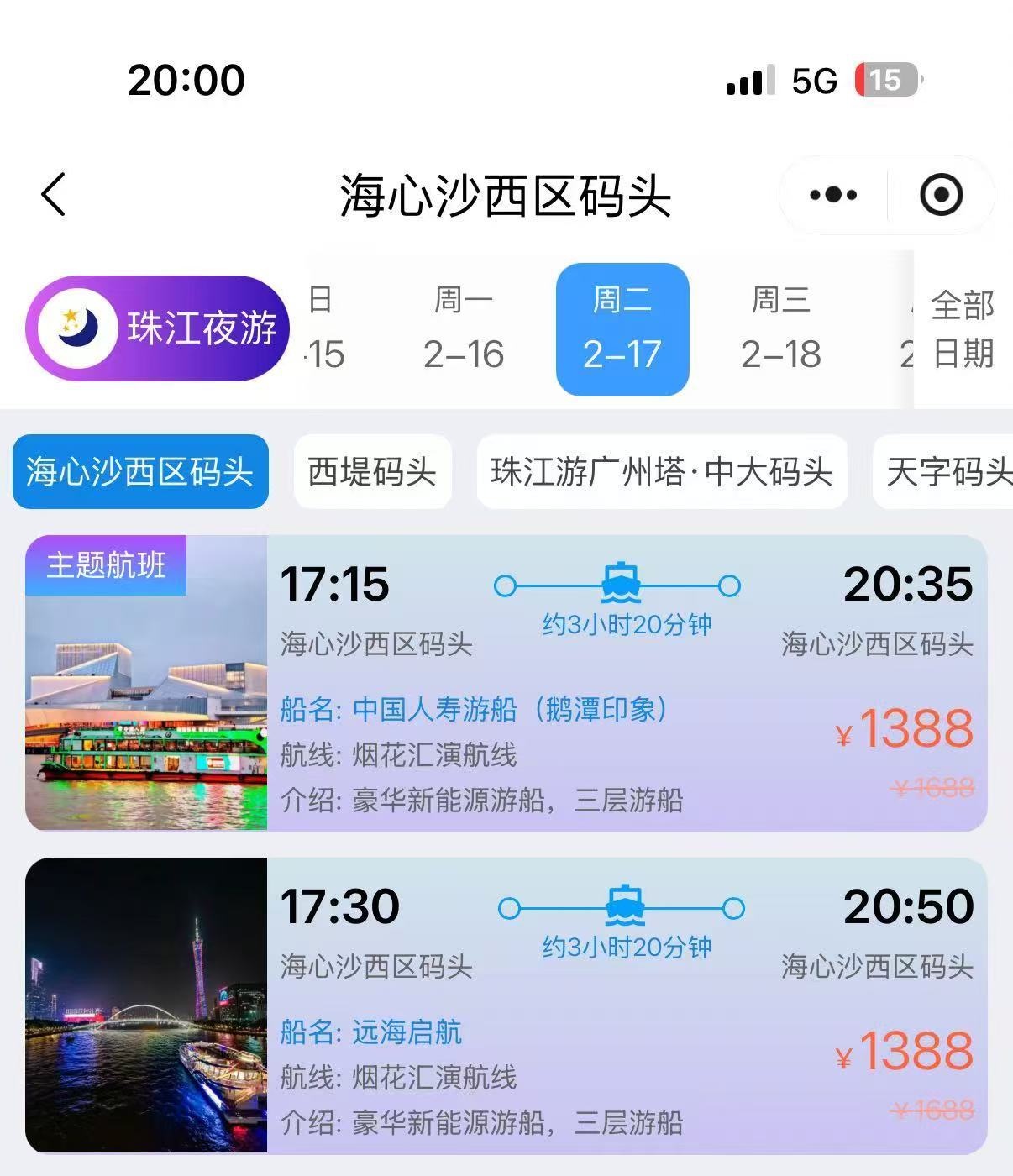The image size is (1013, 1176).
Task: Select 海心沙西区码头 pier chip
Action: click(x=140, y=471)
